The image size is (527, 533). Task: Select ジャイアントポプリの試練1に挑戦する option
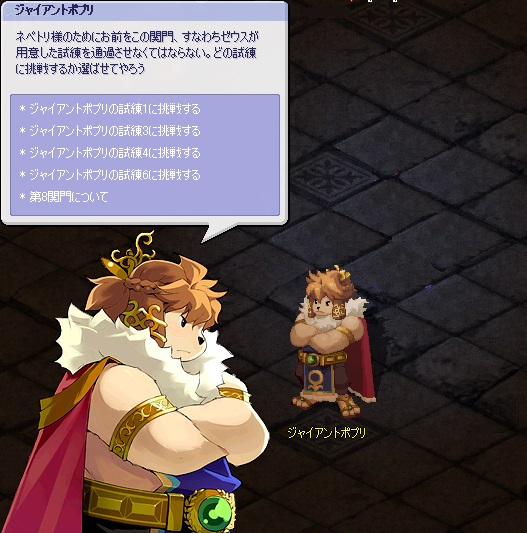[110, 109]
